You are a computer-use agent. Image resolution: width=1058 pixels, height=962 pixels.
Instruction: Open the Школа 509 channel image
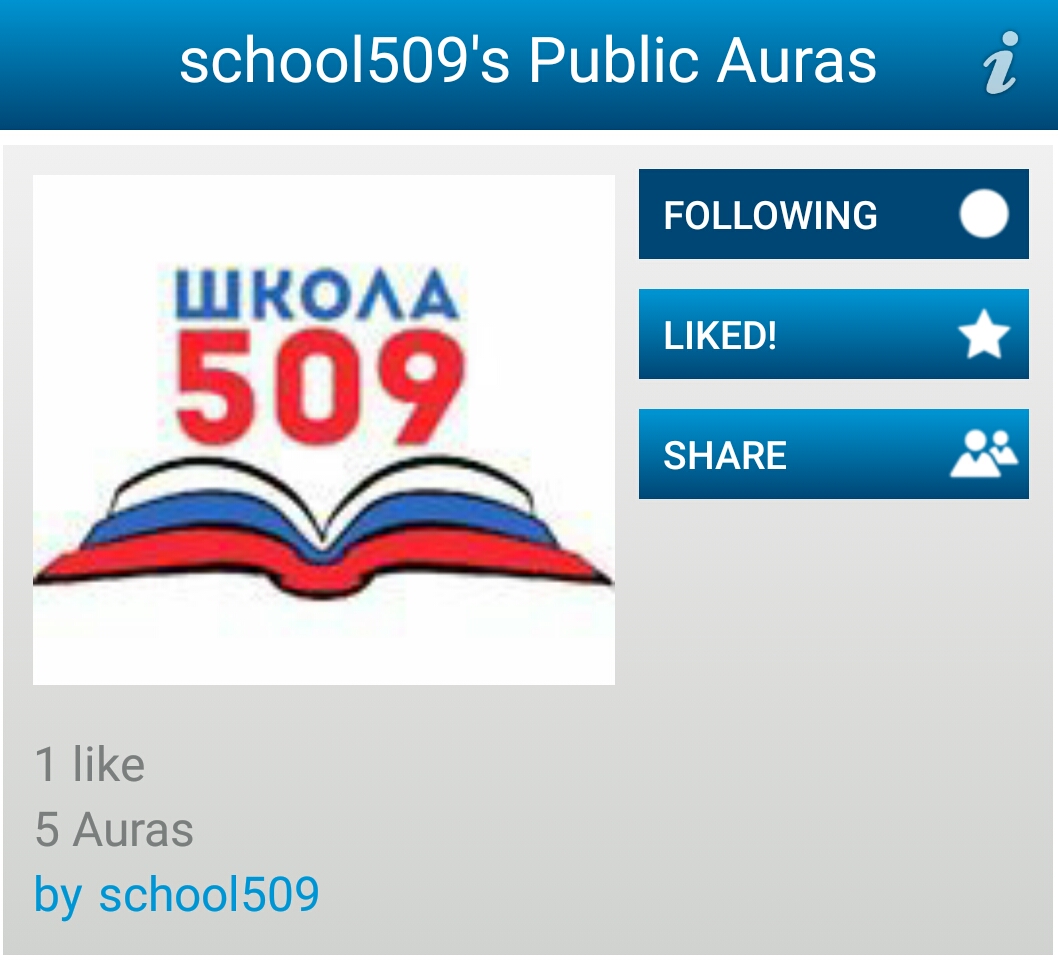pyautogui.click(x=323, y=430)
